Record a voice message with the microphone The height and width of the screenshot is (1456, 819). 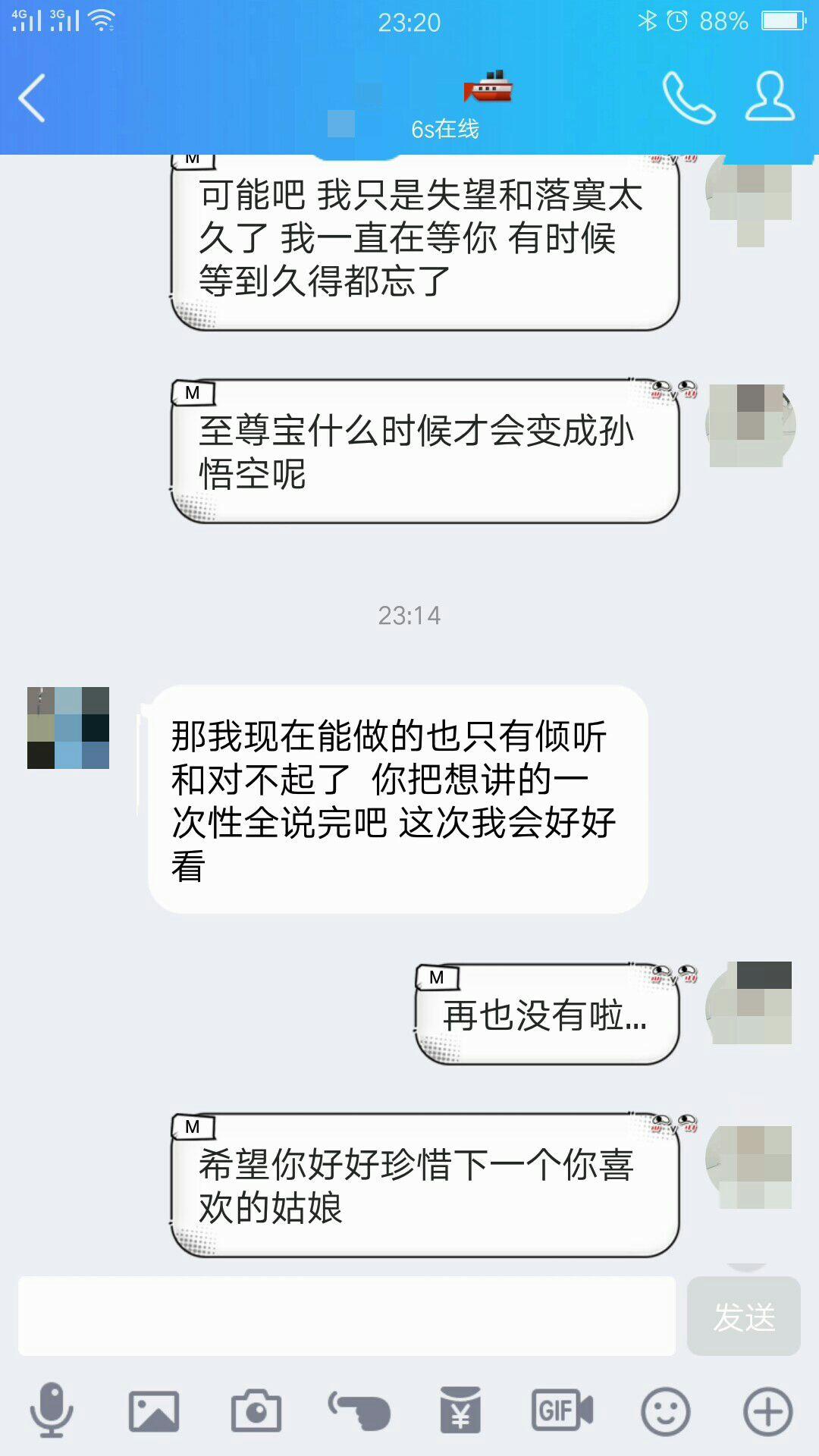tap(52, 1410)
